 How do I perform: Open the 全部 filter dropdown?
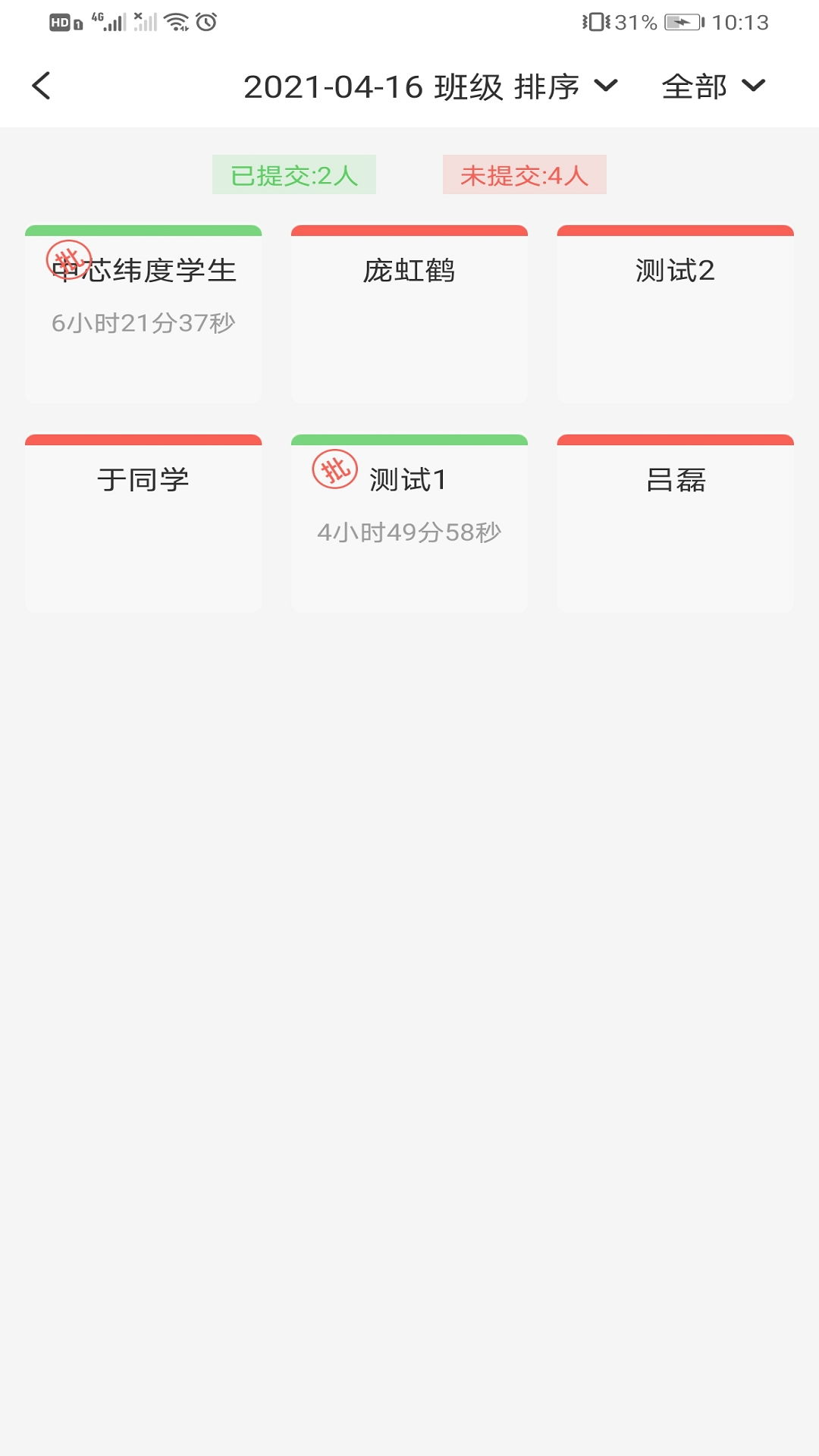(x=713, y=86)
